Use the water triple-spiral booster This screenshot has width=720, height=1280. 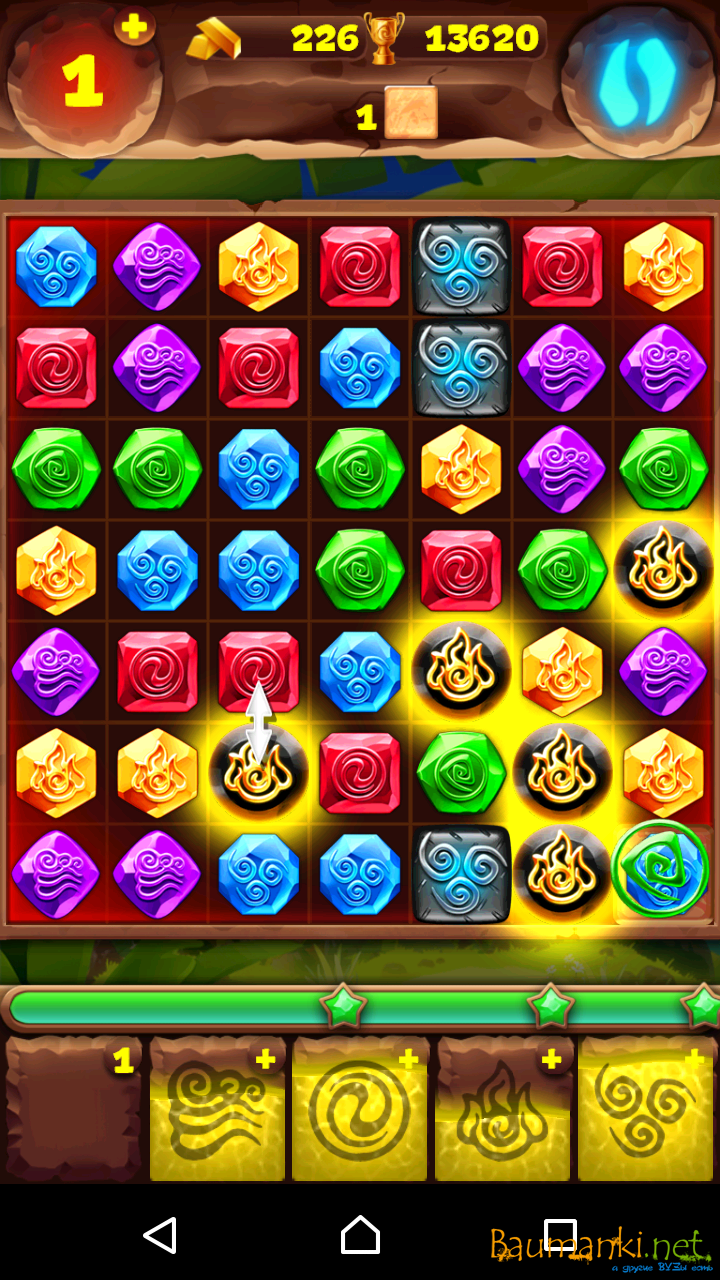646,1110
